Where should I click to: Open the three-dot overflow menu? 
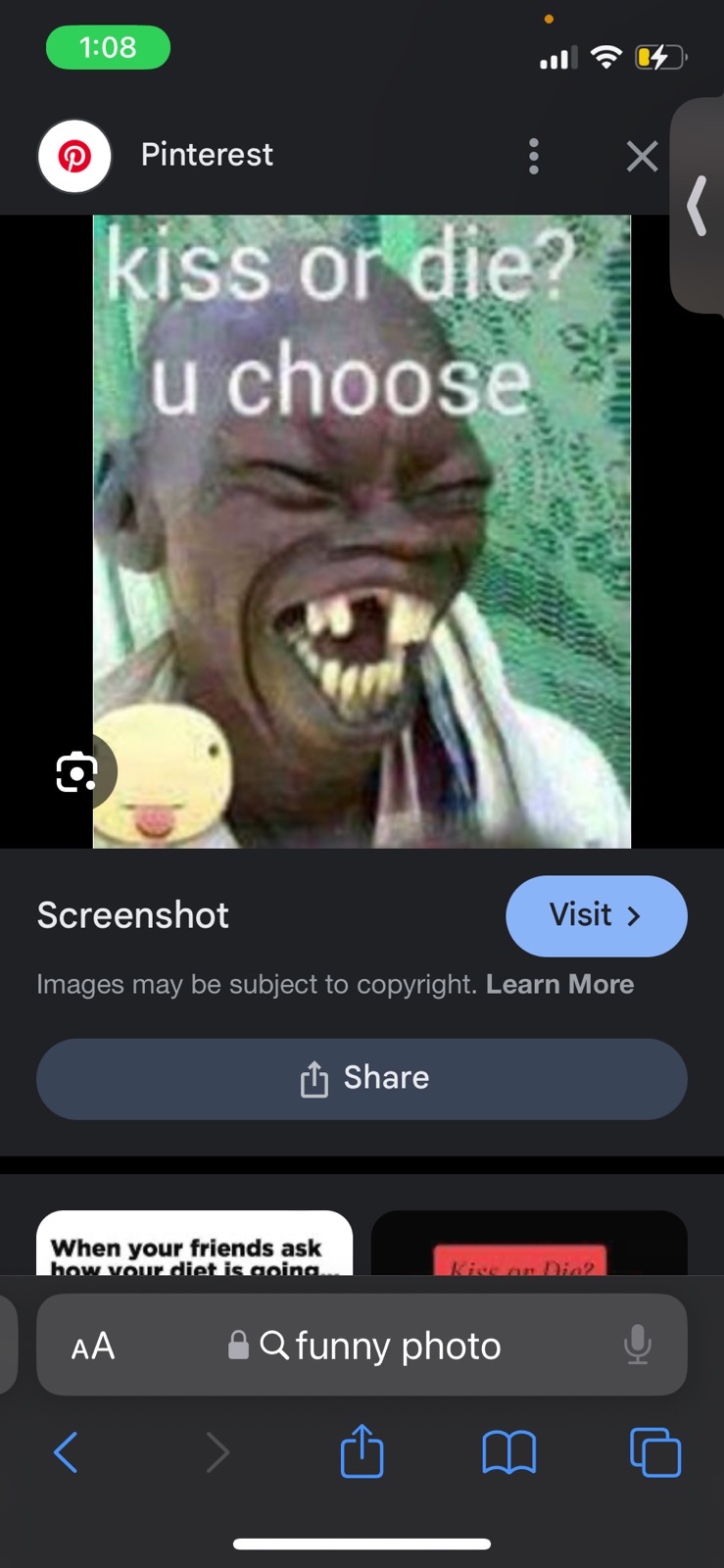click(x=533, y=156)
